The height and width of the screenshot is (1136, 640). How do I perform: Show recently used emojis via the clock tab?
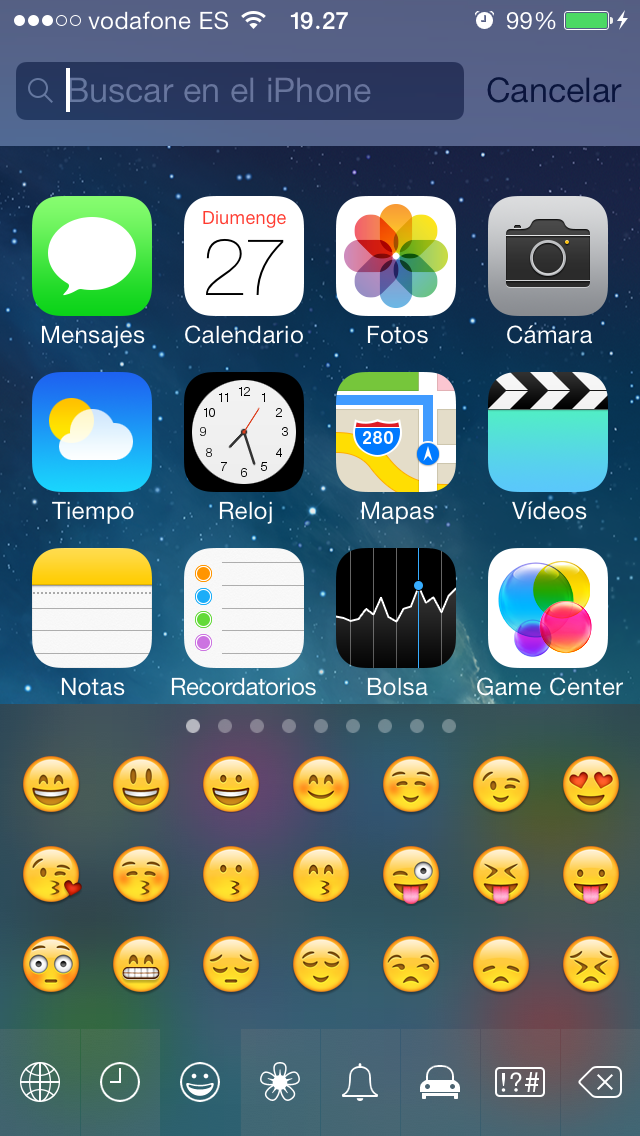[120, 1082]
